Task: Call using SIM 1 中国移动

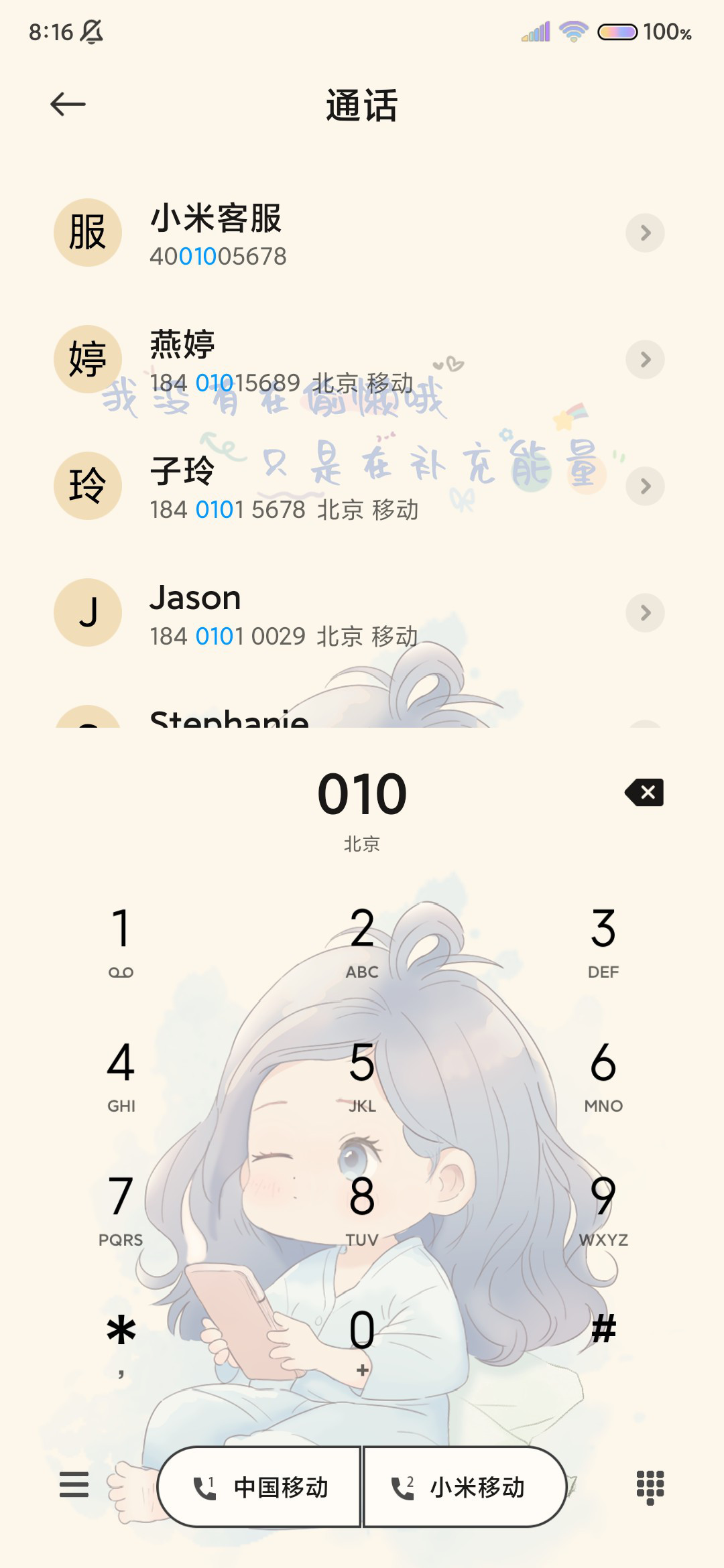Action: (x=260, y=1488)
